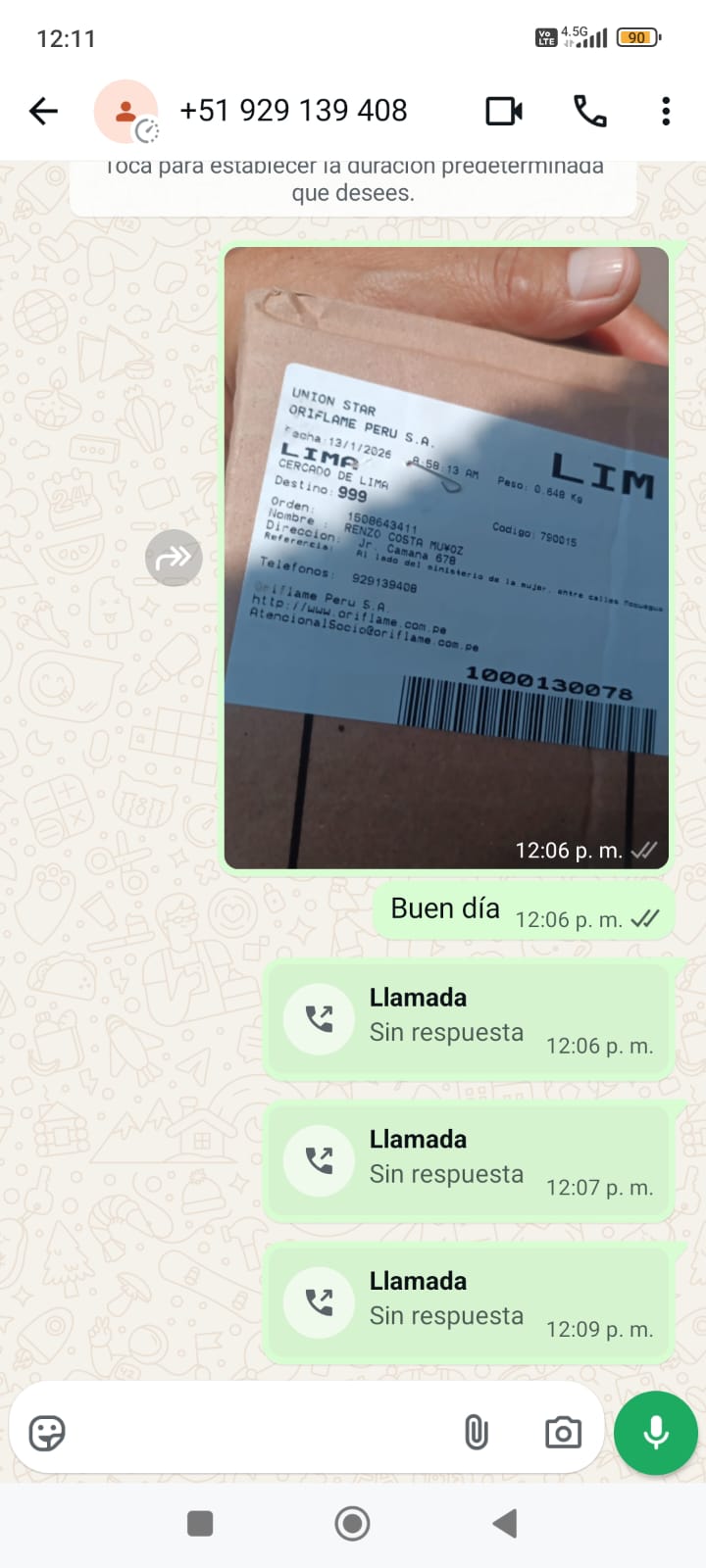Image resolution: width=706 pixels, height=1568 pixels.
Task: Go back to the chats list
Action: tap(43, 112)
